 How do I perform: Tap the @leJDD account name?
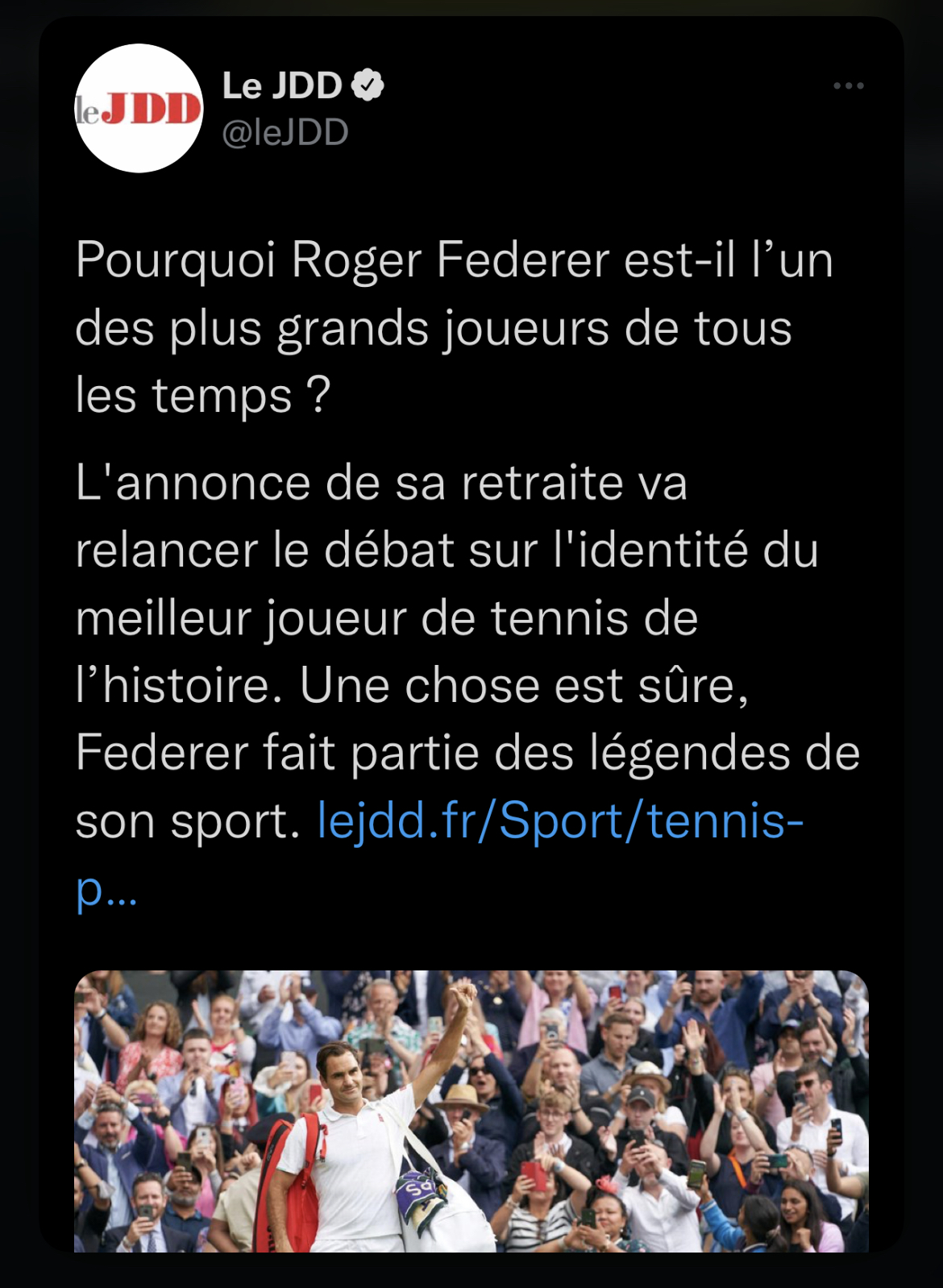click(285, 132)
